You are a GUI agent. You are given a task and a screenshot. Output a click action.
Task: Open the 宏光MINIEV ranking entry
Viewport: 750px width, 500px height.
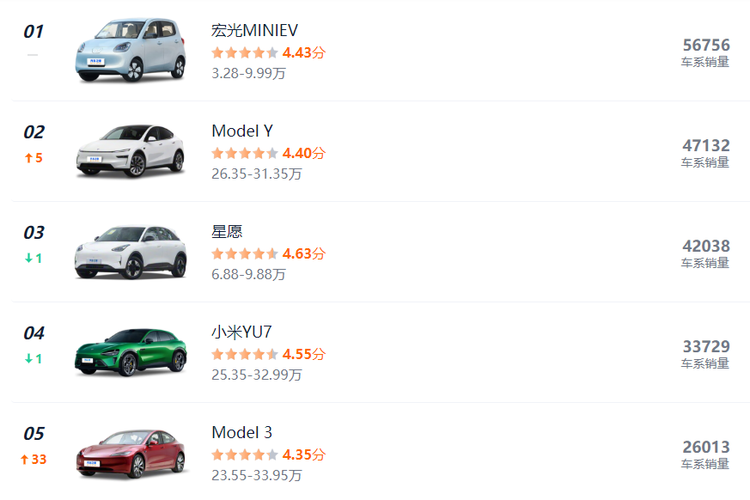tap(254, 31)
